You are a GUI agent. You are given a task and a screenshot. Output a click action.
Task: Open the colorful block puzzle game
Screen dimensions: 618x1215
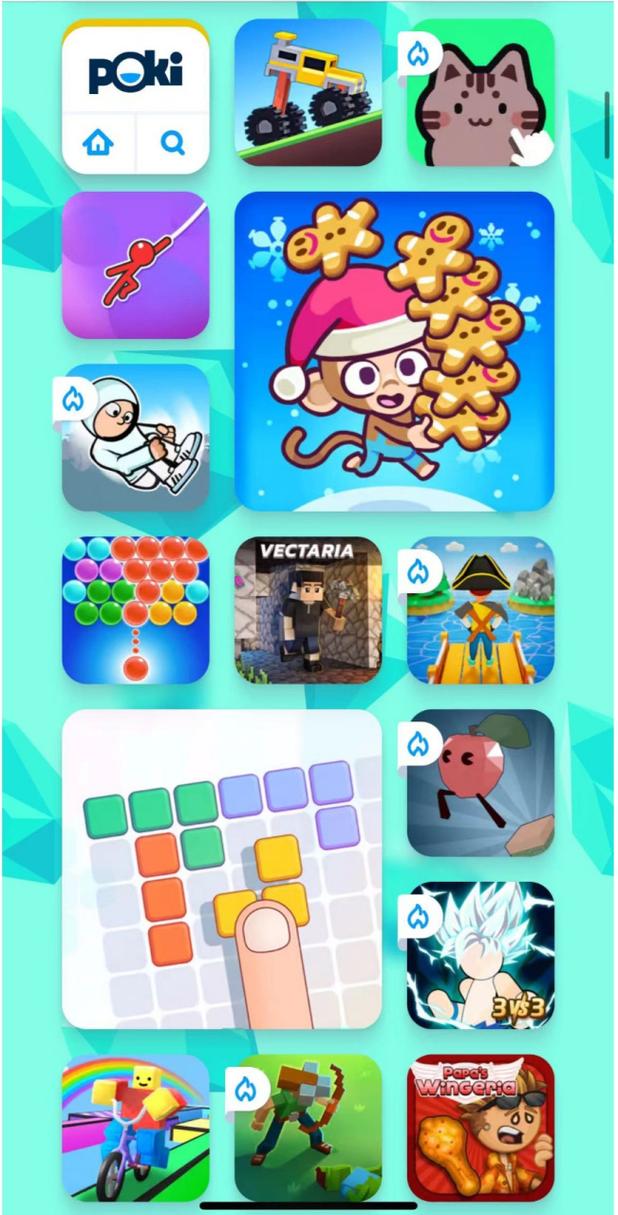[222, 869]
